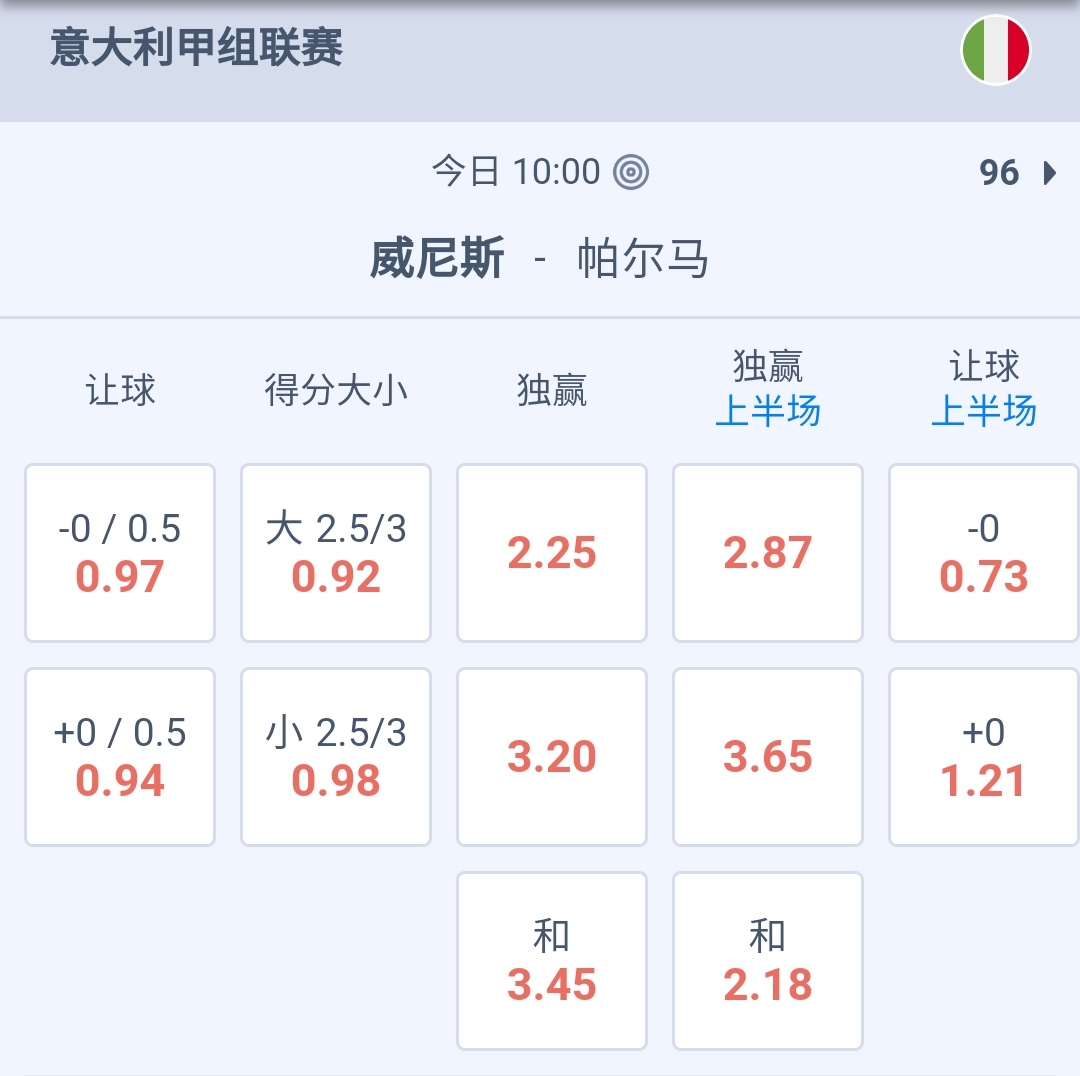Image resolution: width=1080 pixels, height=1076 pixels.
Task: Choose 大 2.5/3 over odds 0.92
Action: pos(336,553)
